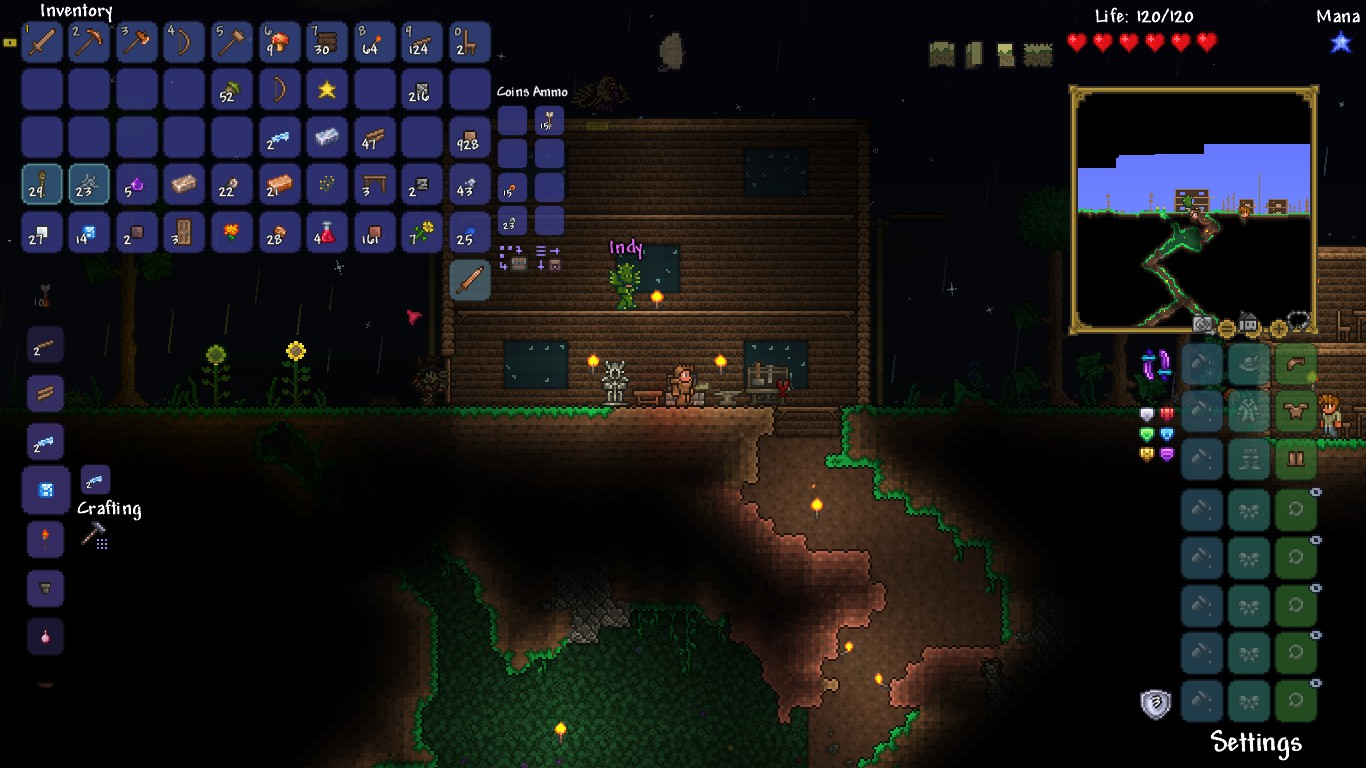Select the torches in hotbar slot 8
1366x768 pixels.
point(375,42)
